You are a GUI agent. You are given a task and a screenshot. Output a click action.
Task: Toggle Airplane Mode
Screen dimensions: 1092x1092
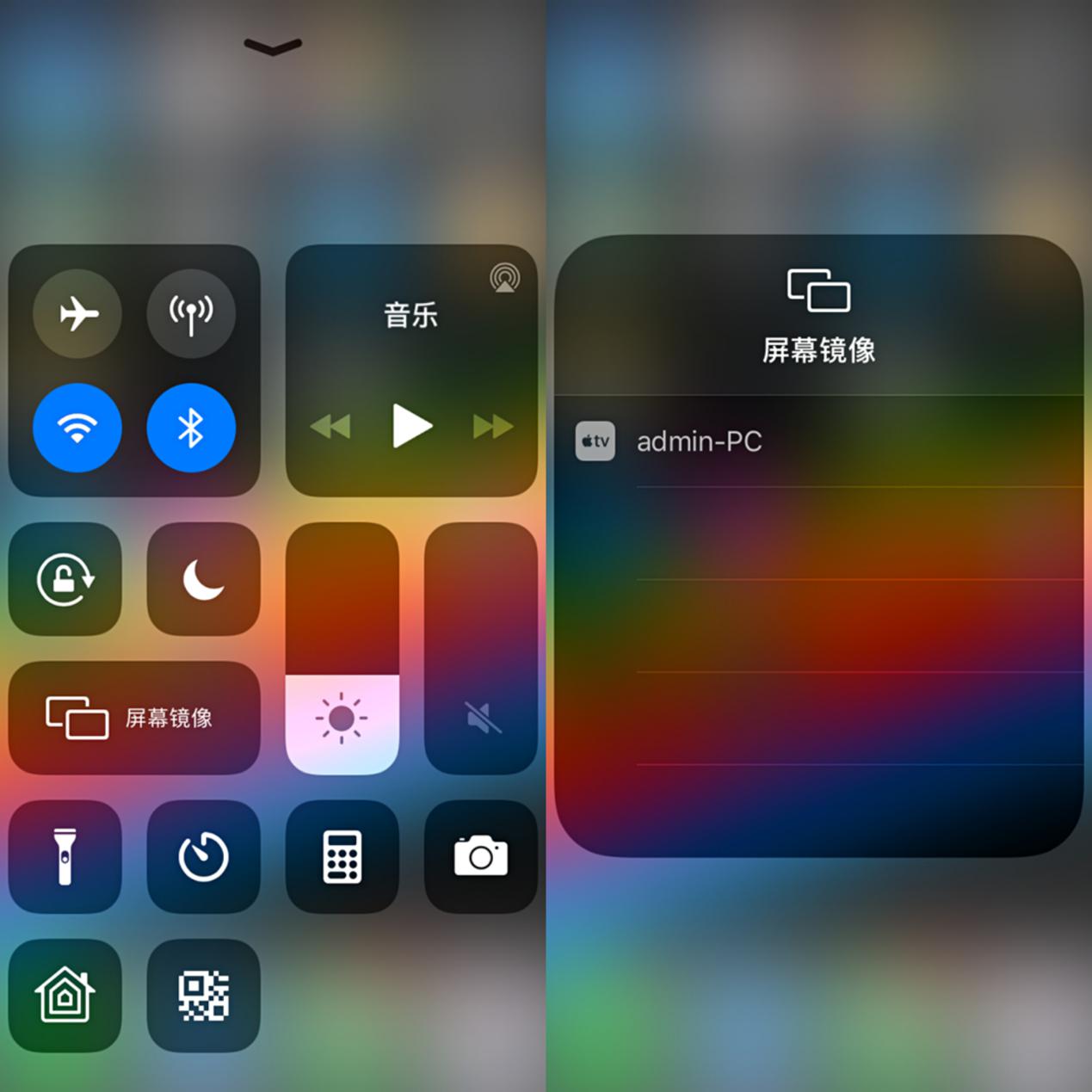click(77, 313)
